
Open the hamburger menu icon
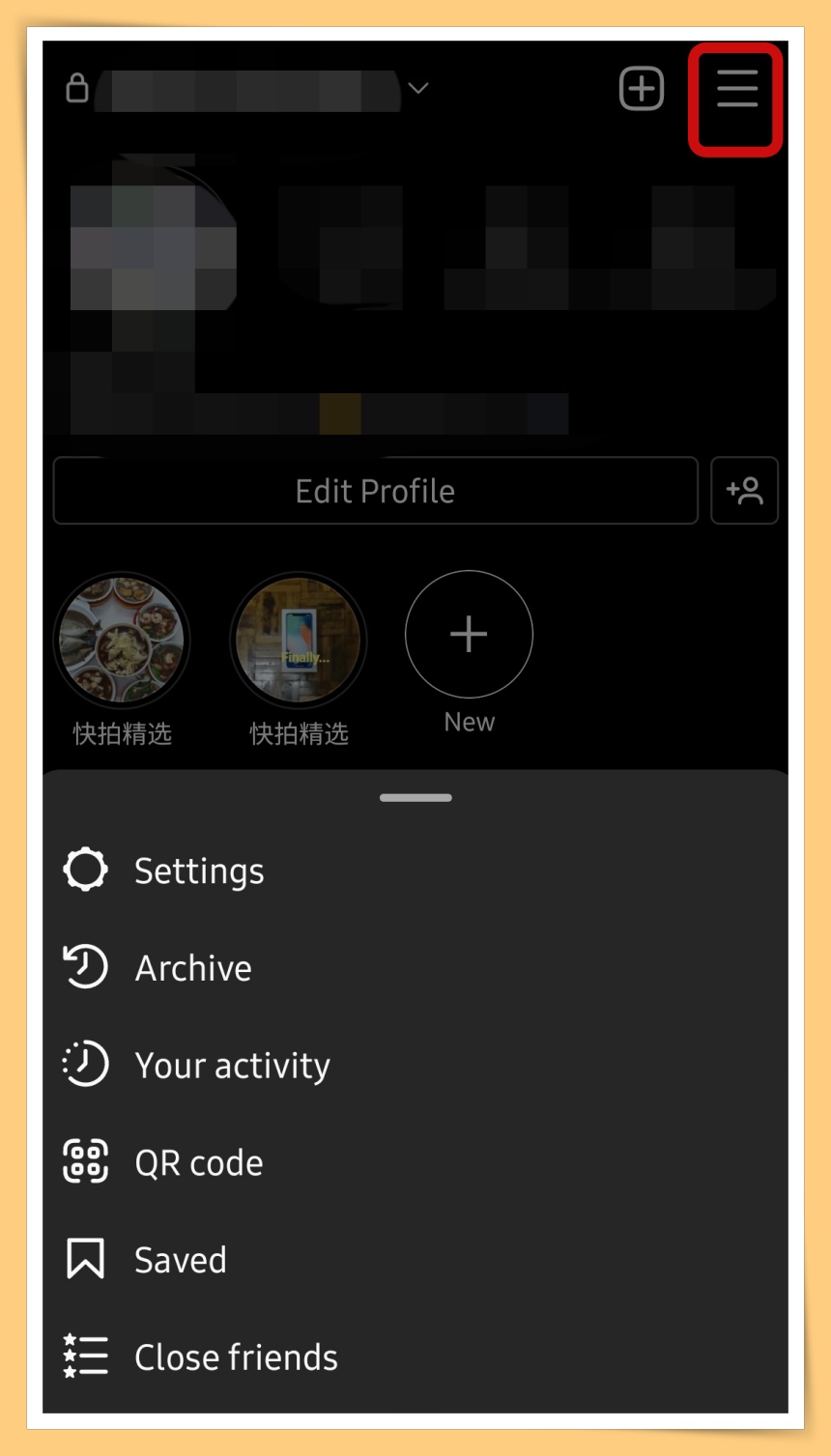(736, 91)
